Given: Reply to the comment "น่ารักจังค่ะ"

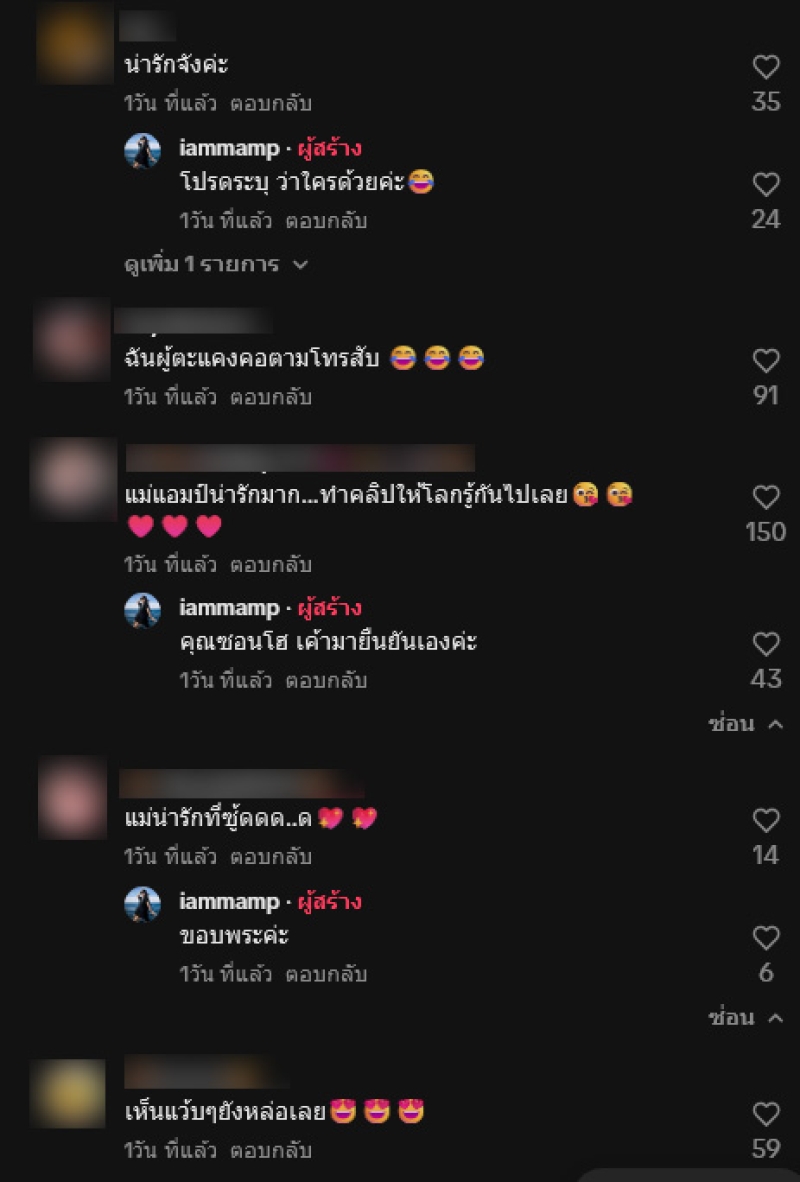Looking at the screenshot, I should coord(271,103).
